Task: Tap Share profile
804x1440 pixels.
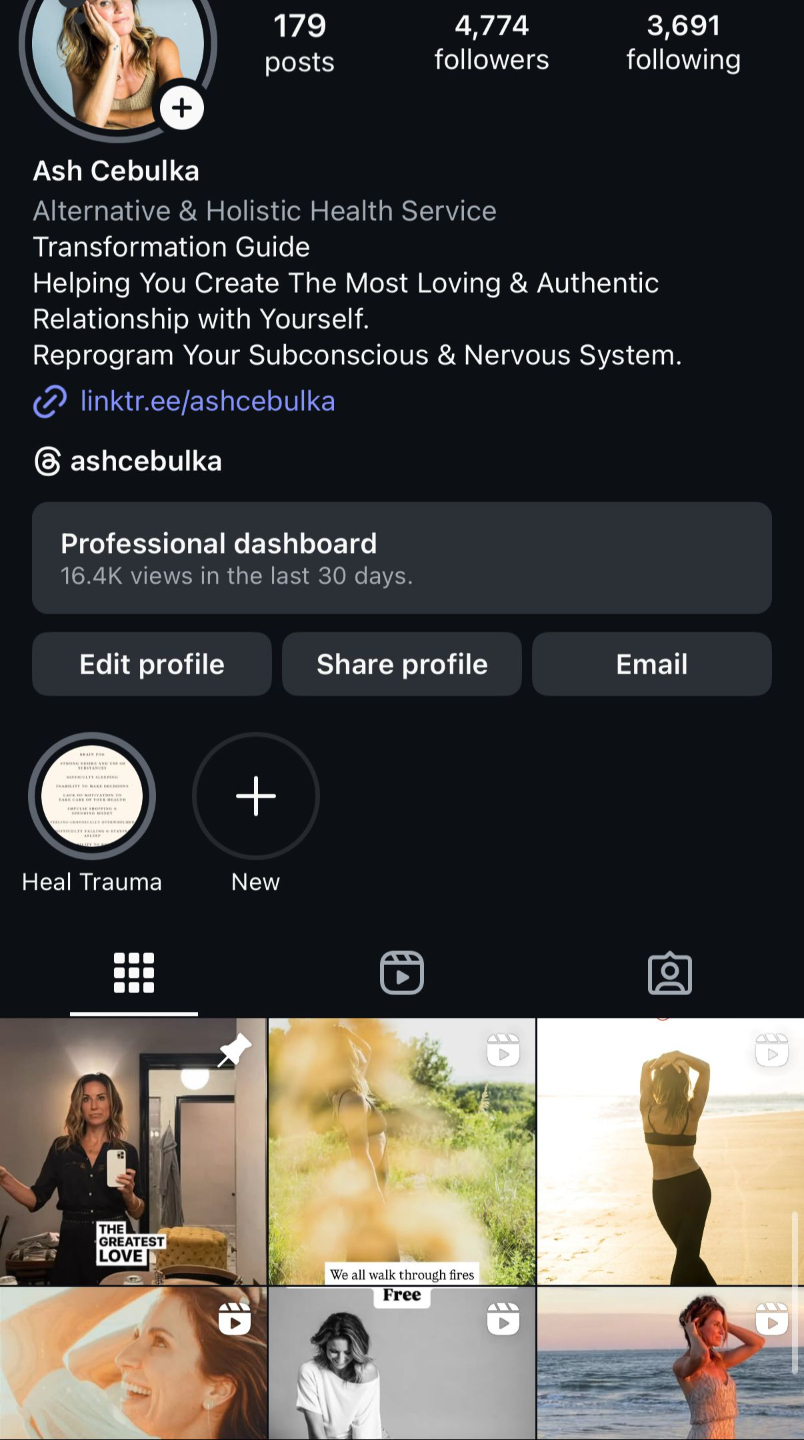Action: click(402, 664)
